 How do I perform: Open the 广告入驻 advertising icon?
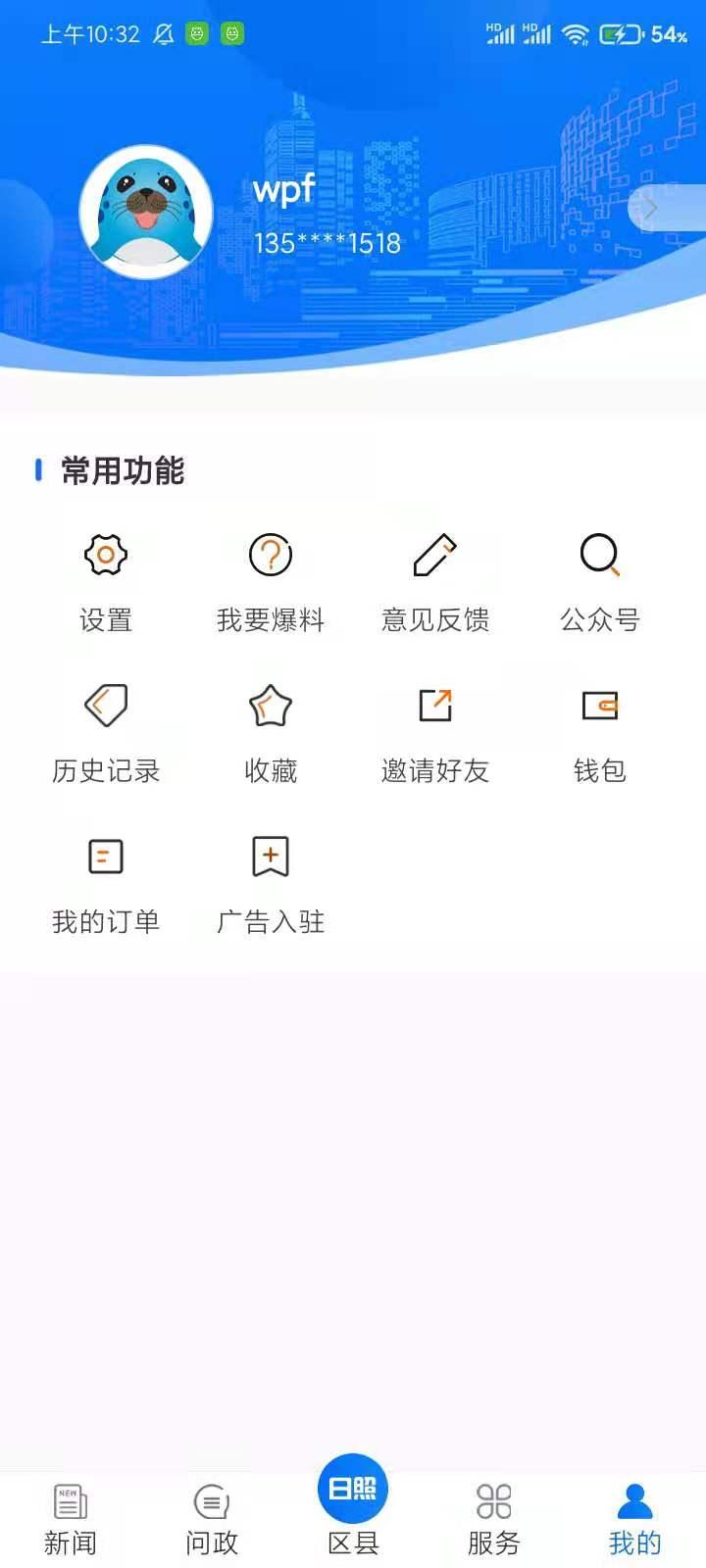(271, 856)
